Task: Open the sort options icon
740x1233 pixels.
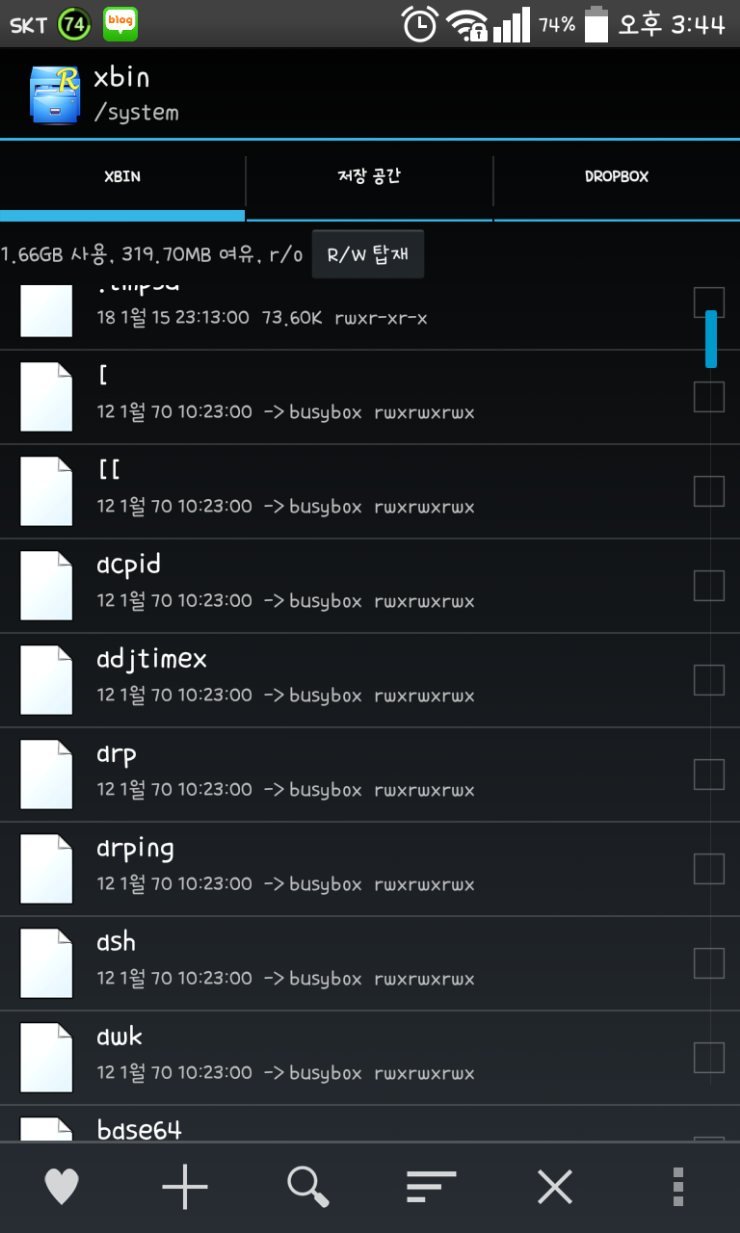Action: point(431,1187)
